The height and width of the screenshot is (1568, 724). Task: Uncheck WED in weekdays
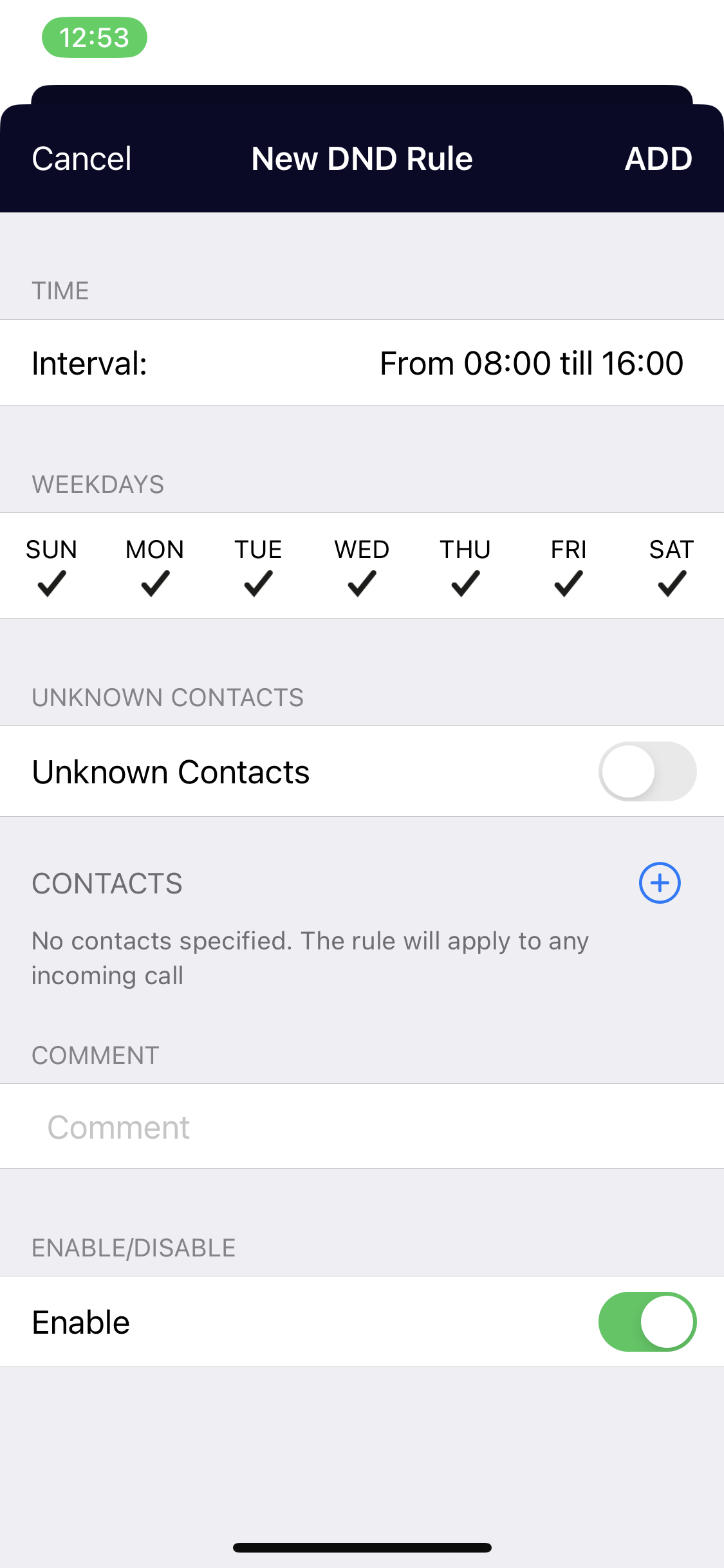[362, 566]
